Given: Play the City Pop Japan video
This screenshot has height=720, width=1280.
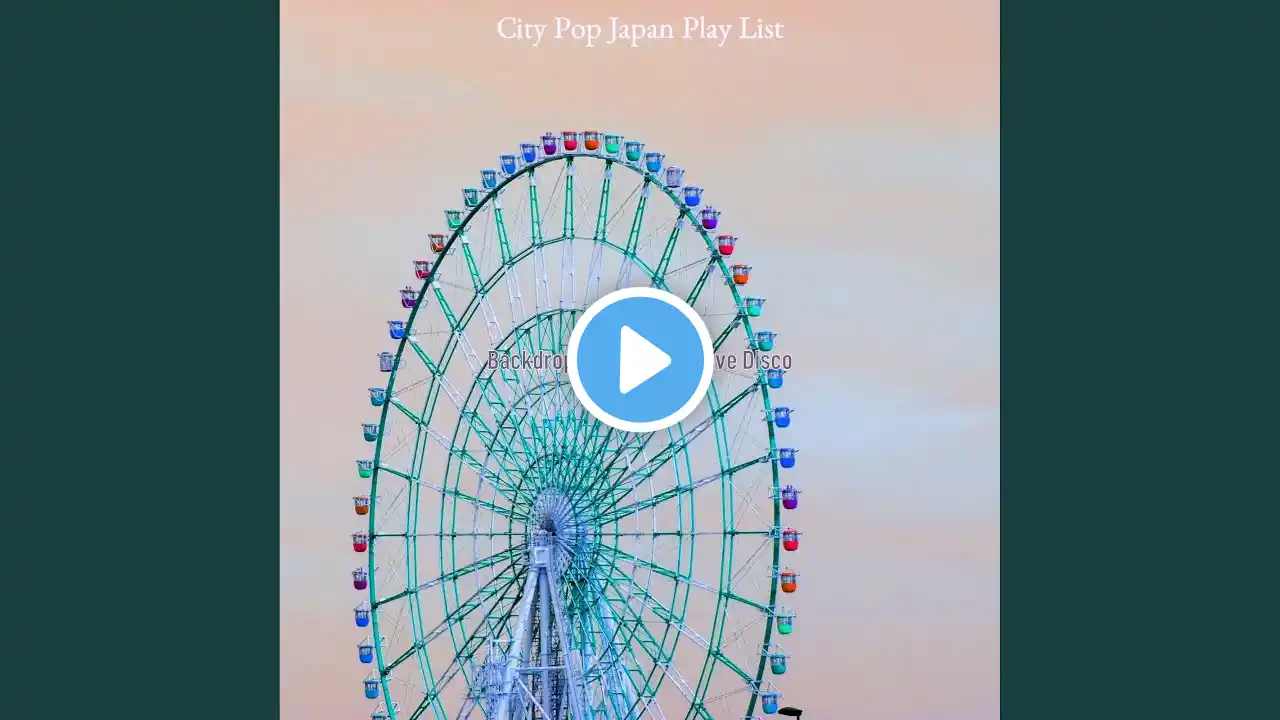Looking at the screenshot, I should [x=640, y=360].
